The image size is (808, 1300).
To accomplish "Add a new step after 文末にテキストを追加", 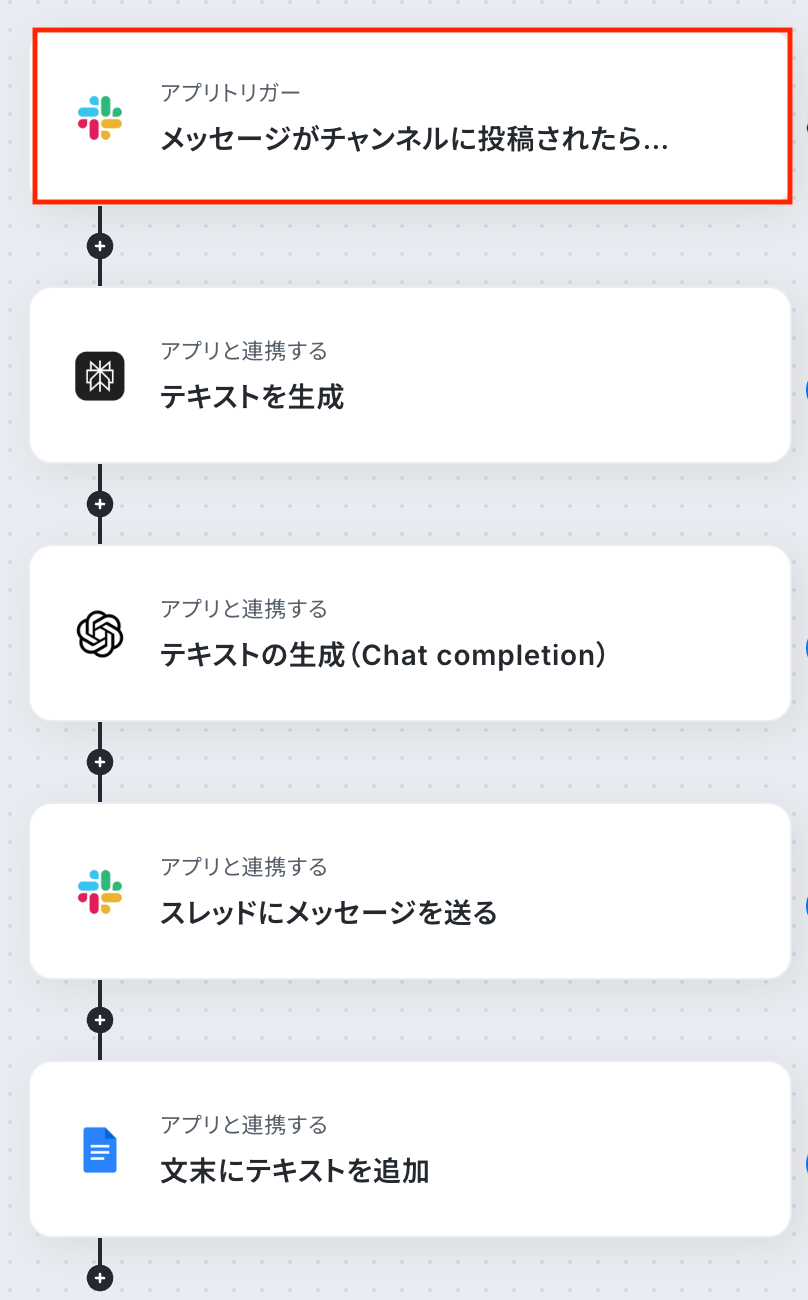I will (x=100, y=1277).
